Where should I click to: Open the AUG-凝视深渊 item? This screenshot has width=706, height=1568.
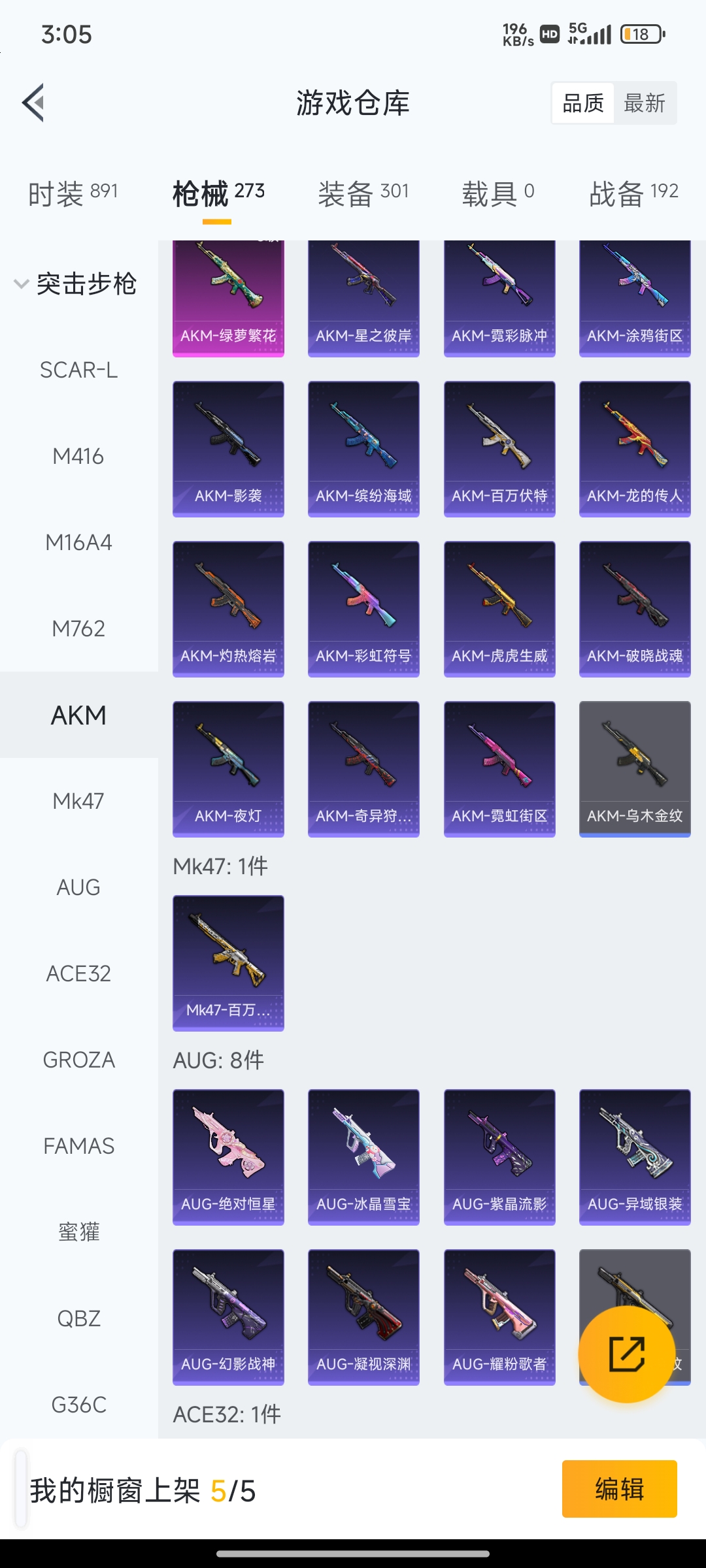tap(363, 1317)
